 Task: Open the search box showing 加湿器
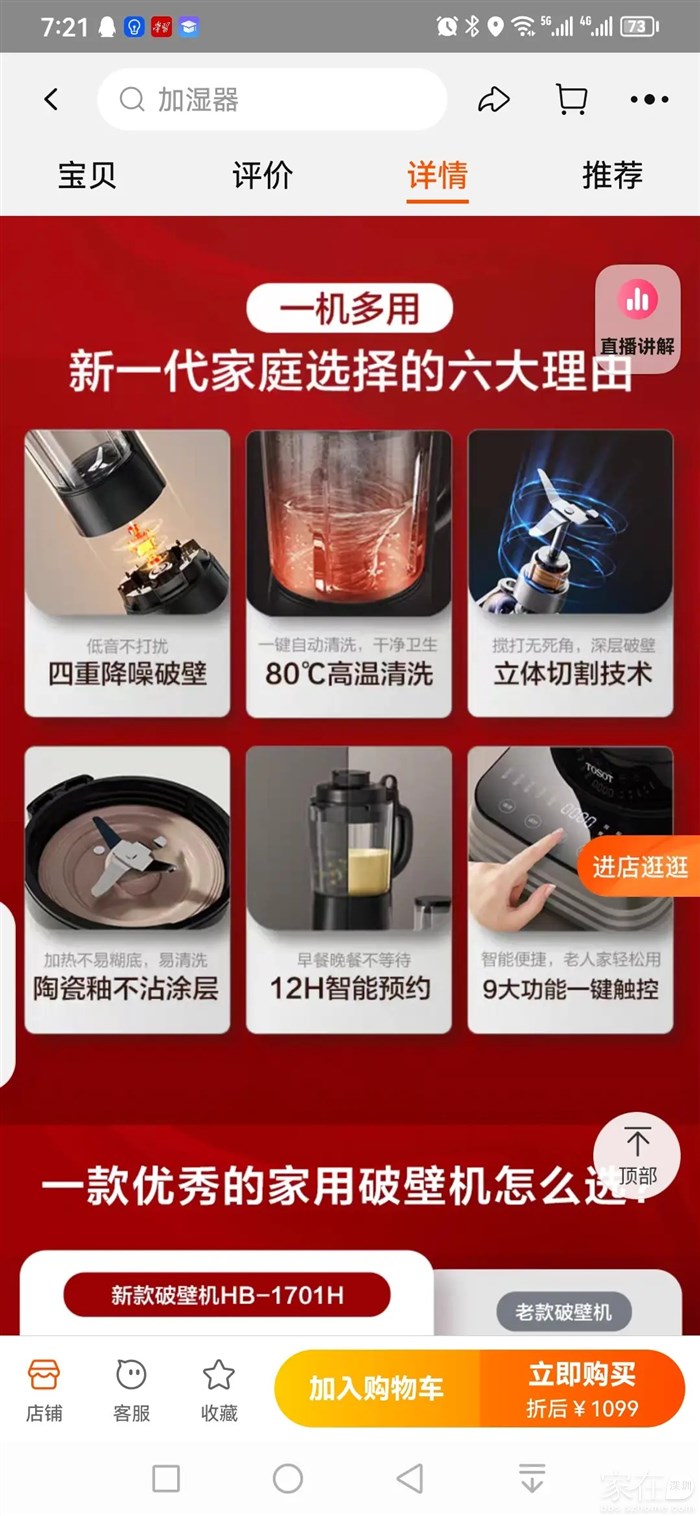(272, 99)
